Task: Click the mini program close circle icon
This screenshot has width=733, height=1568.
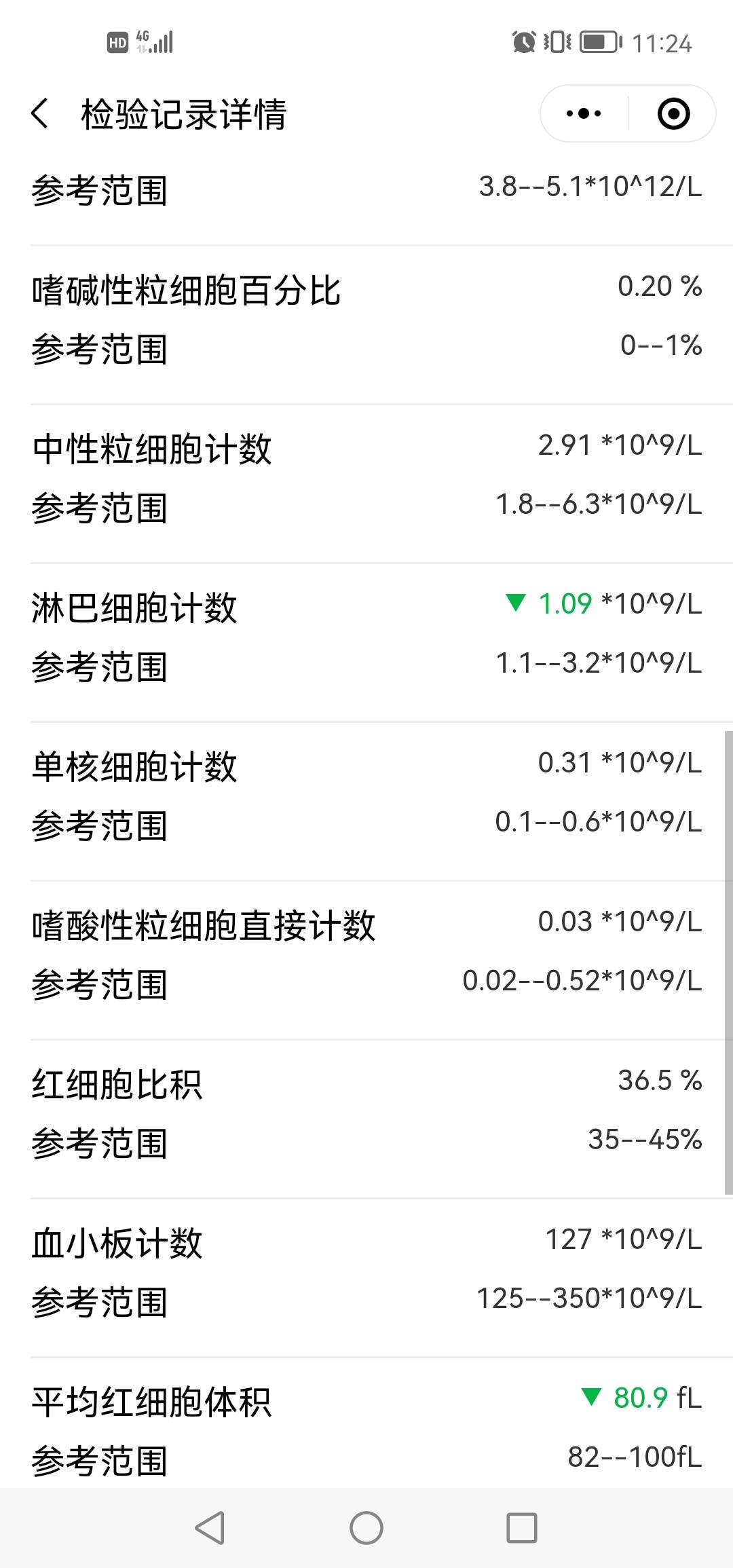Action: (672, 114)
